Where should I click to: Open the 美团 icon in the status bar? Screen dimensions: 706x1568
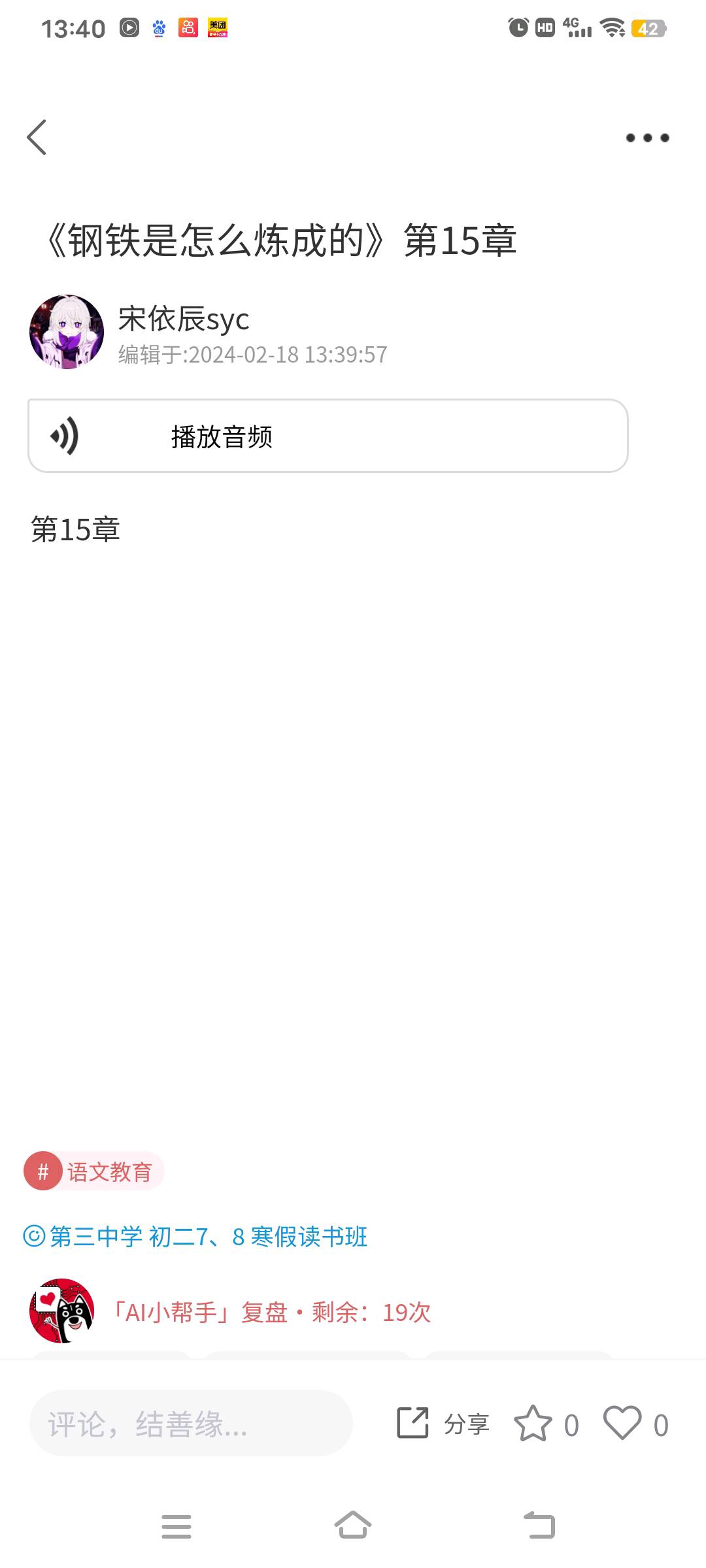pos(217,27)
